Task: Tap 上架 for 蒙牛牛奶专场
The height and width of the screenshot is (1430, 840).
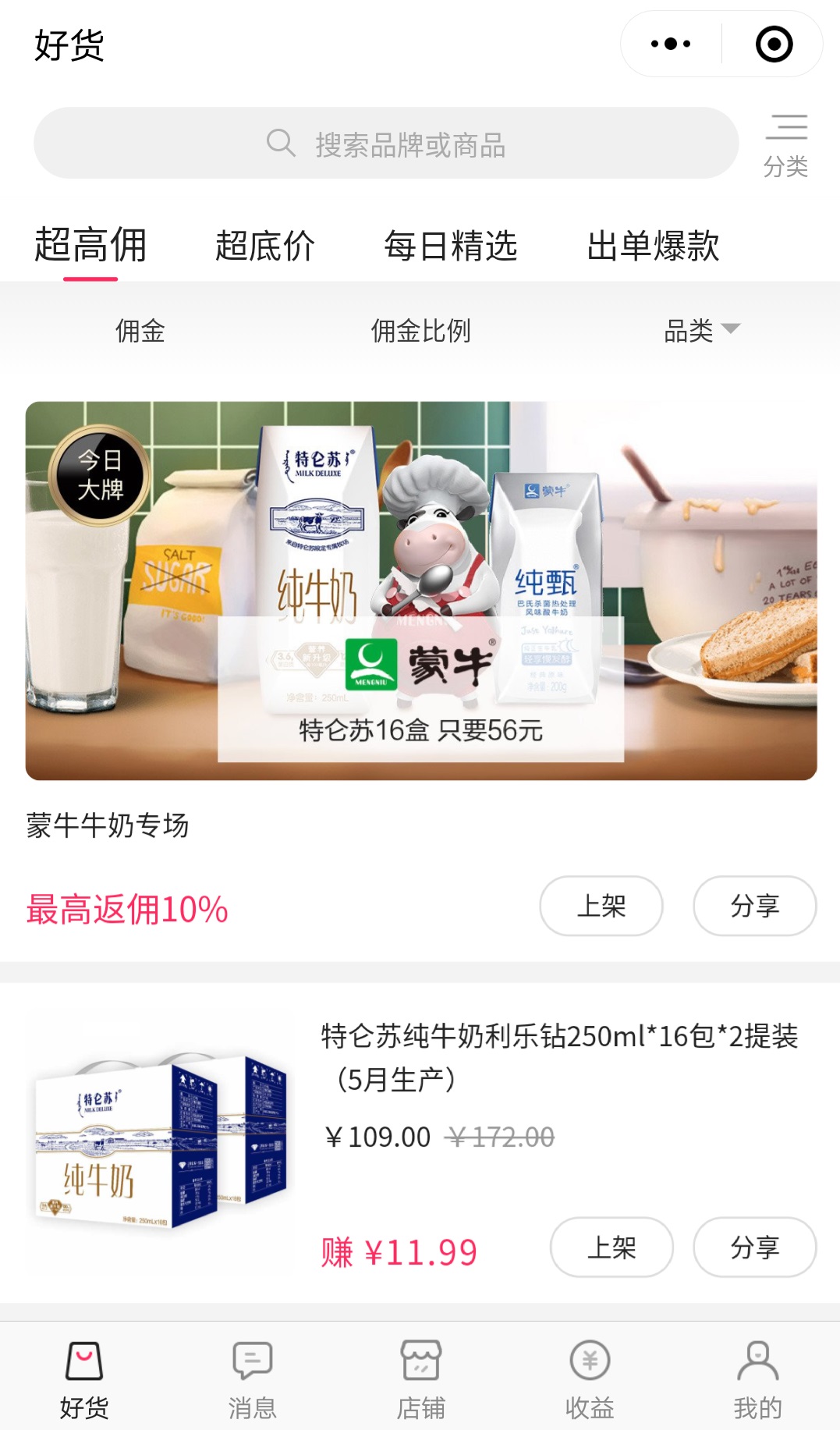Action: 601,906
